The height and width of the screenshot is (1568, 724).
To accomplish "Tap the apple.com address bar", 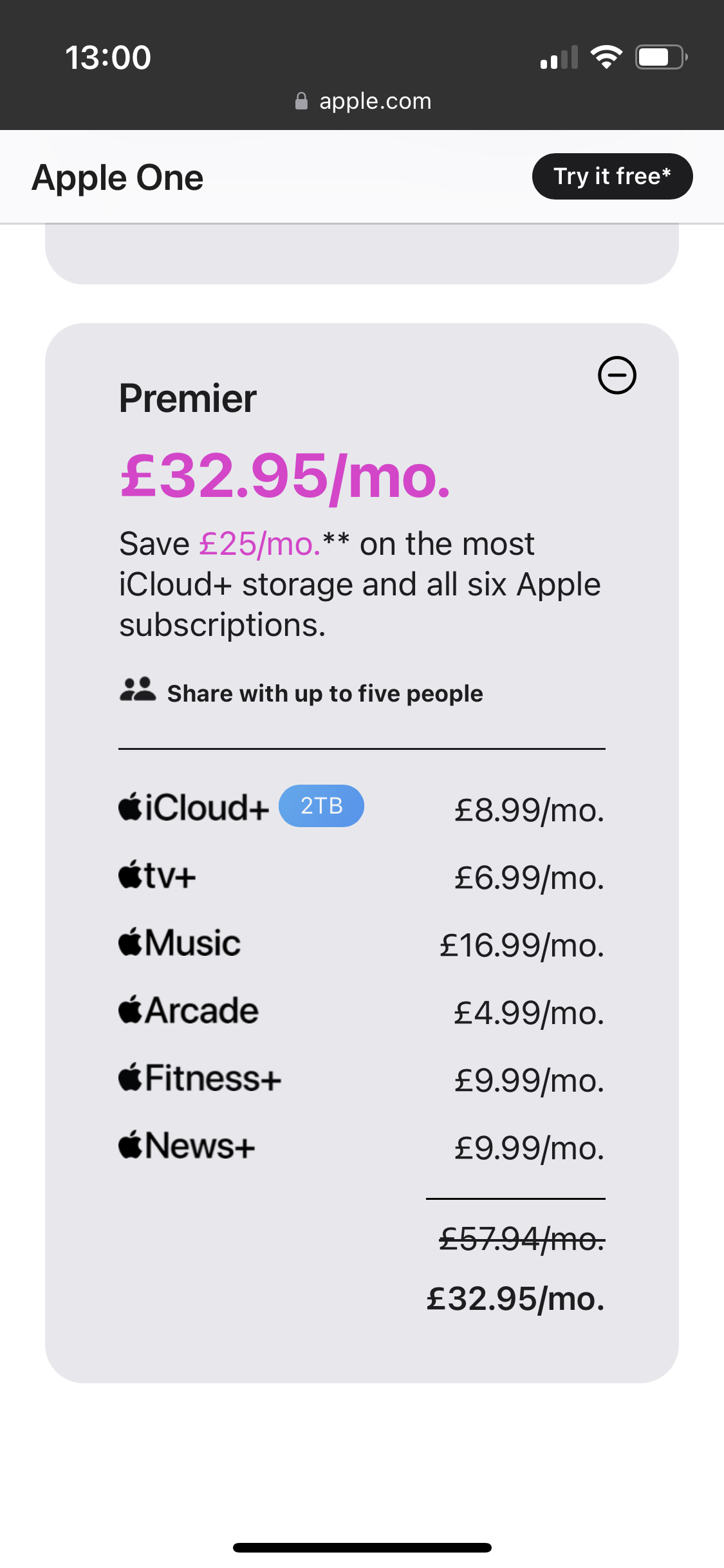I will (x=362, y=101).
